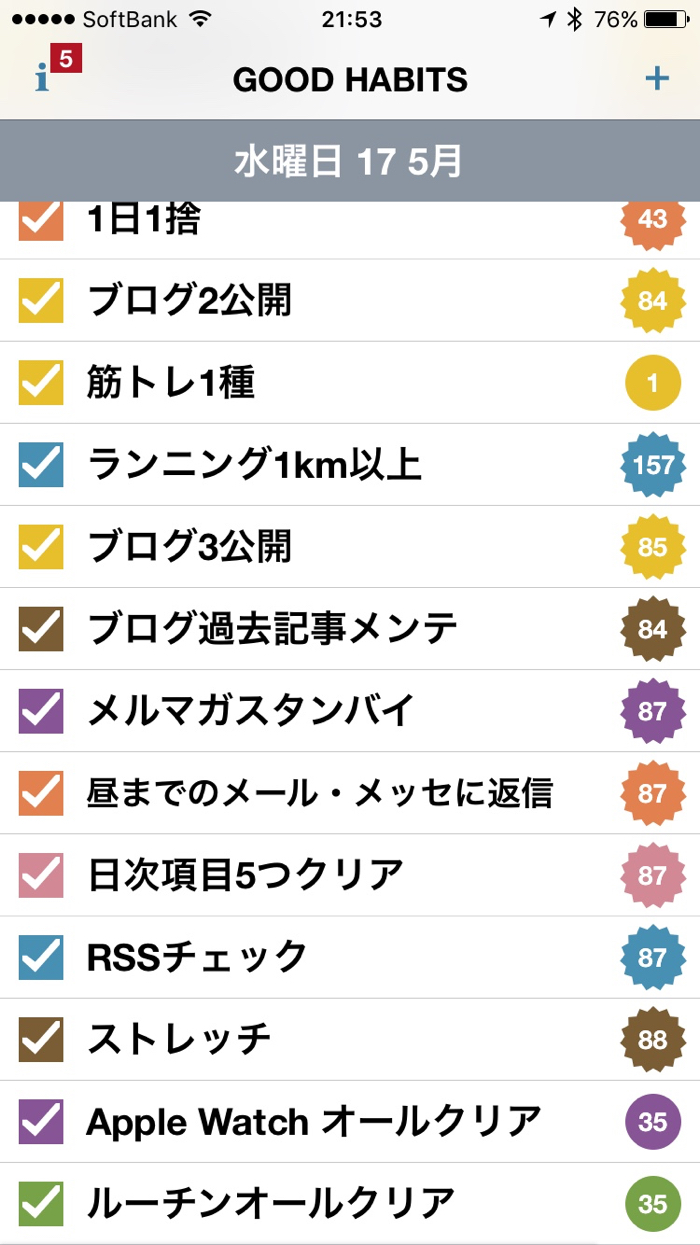The width and height of the screenshot is (700, 1245).
Task: Toggle the ランニング1km以上 checkbox
Action: (41, 464)
